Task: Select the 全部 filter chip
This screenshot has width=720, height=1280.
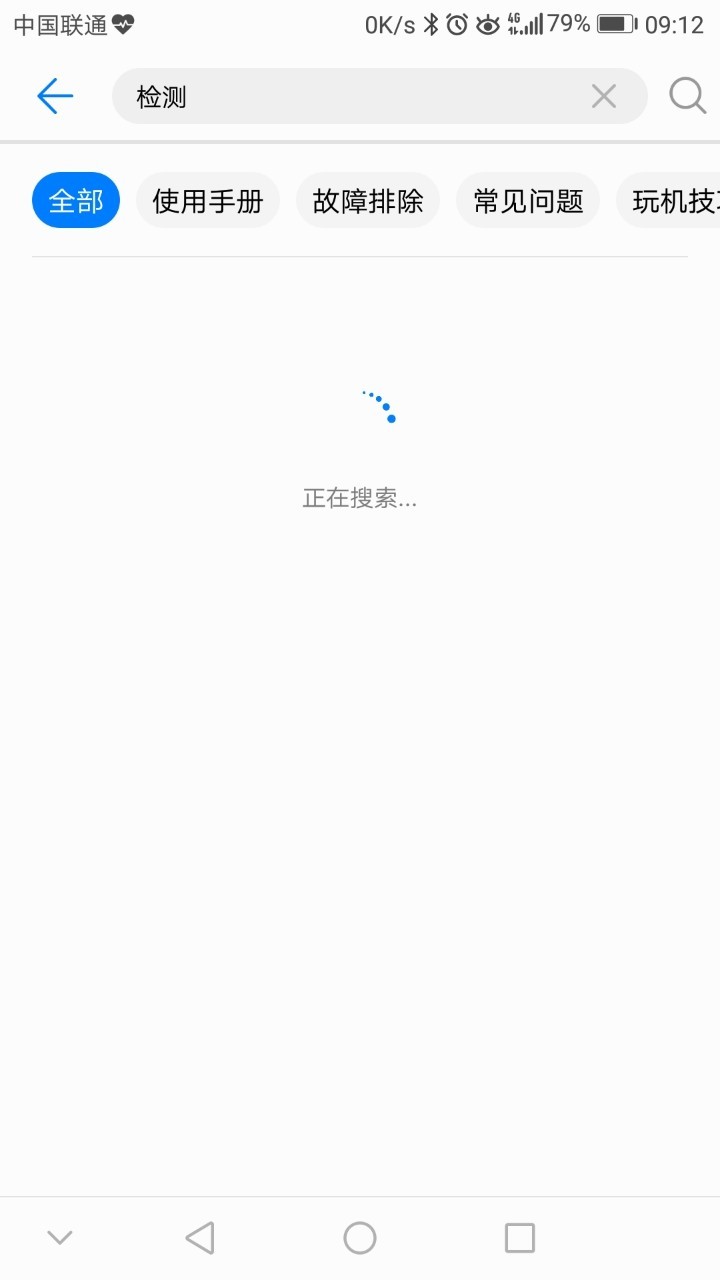Action: point(76,201)
